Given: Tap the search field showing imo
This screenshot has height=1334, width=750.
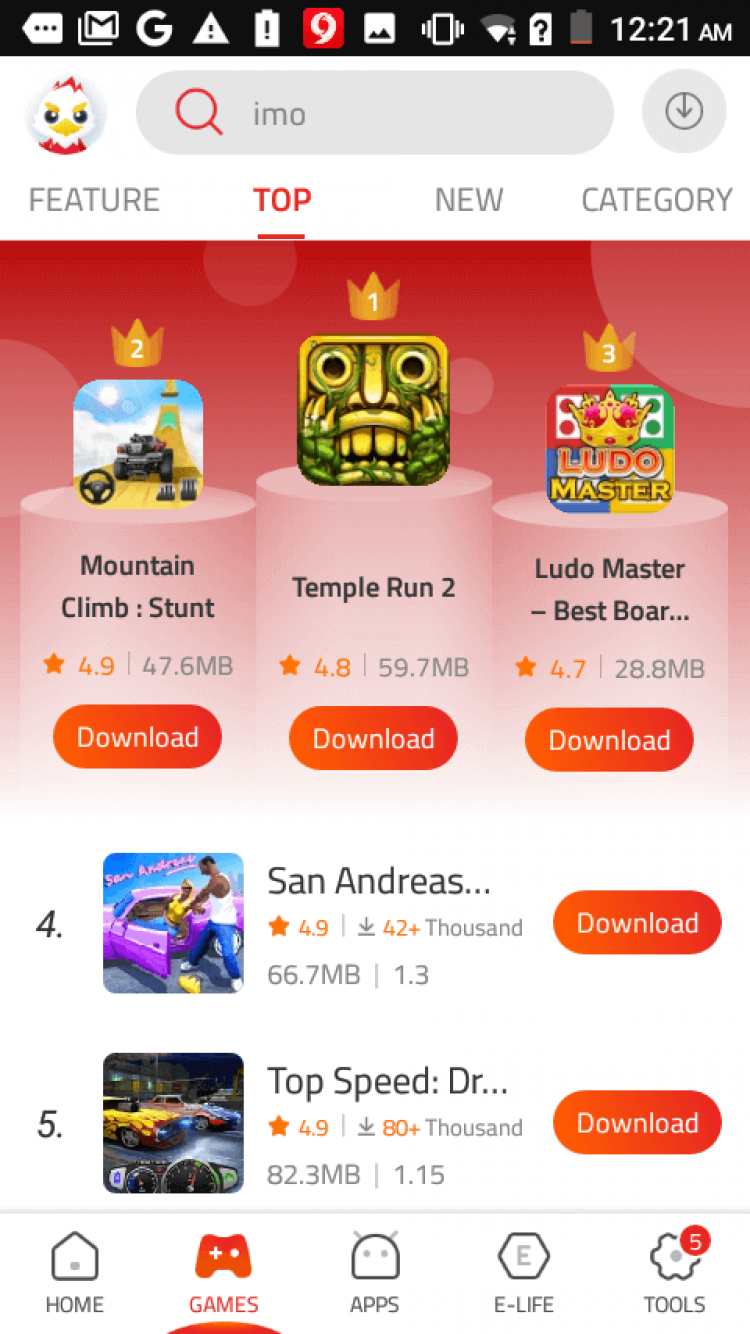Looking at the screenshot, I should pyautogui.click(x=374, y=113).
